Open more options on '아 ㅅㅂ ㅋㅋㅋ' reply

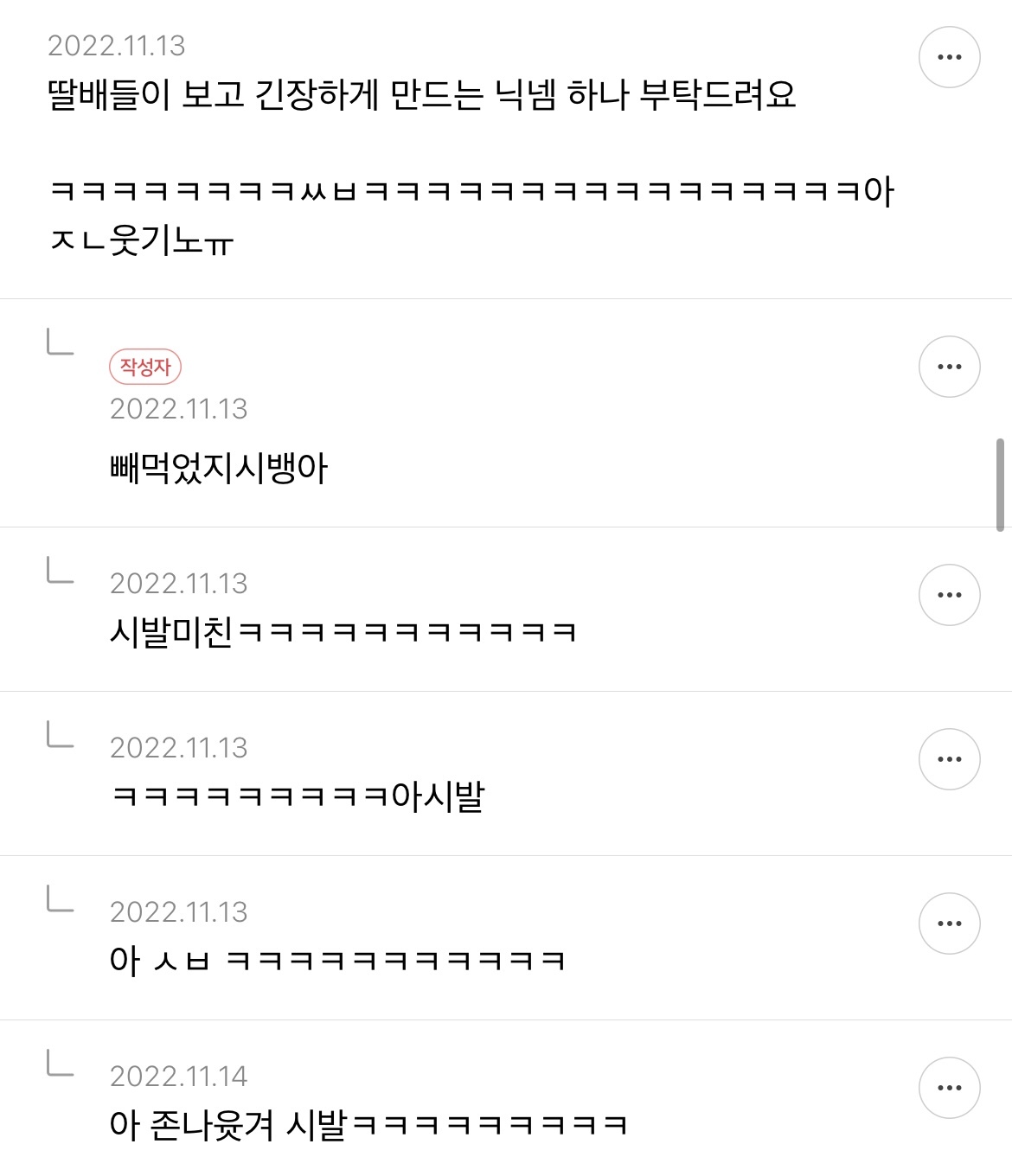[x=949, y=924]
